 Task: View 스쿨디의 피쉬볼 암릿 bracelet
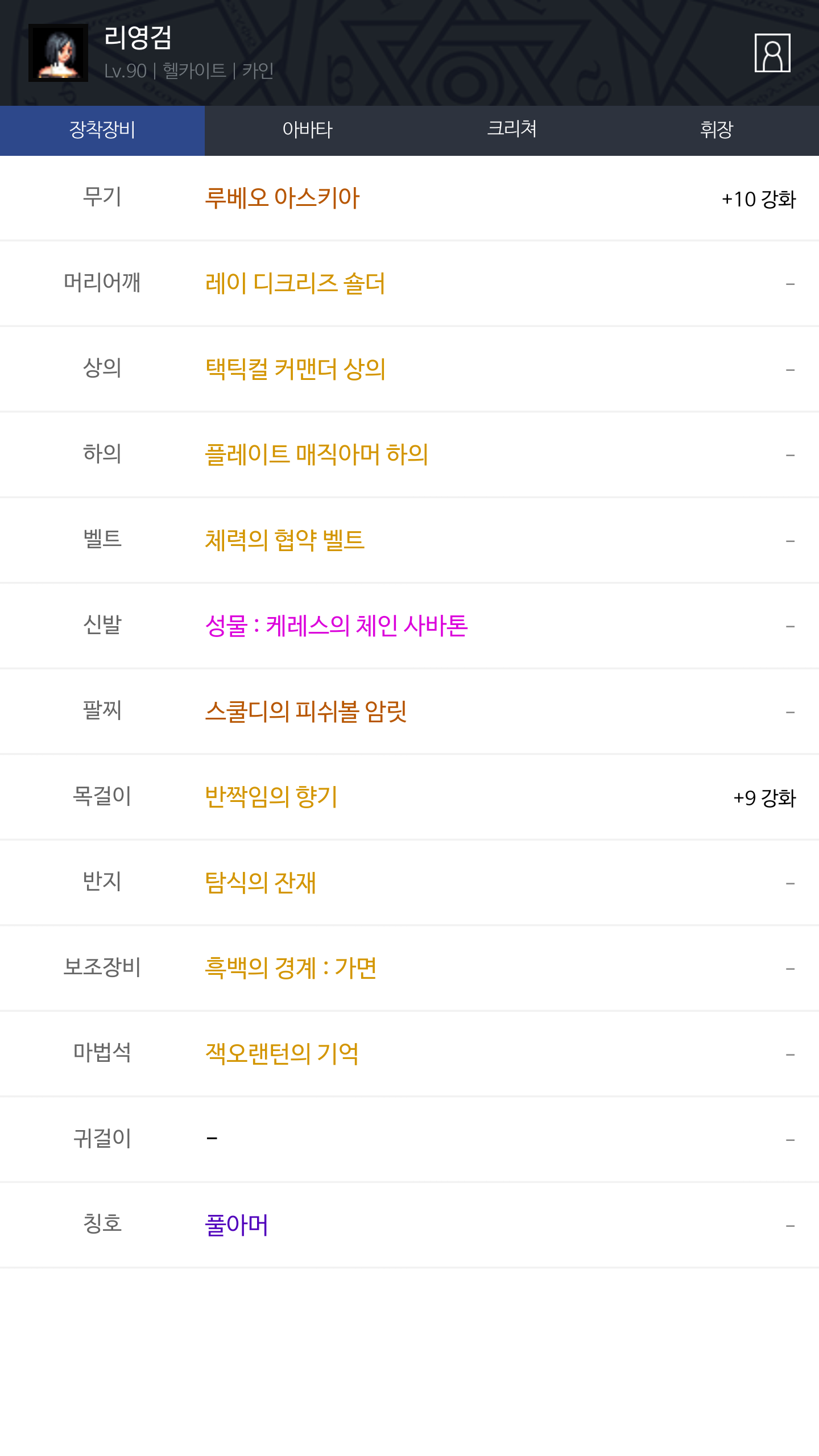coord(306,712)
